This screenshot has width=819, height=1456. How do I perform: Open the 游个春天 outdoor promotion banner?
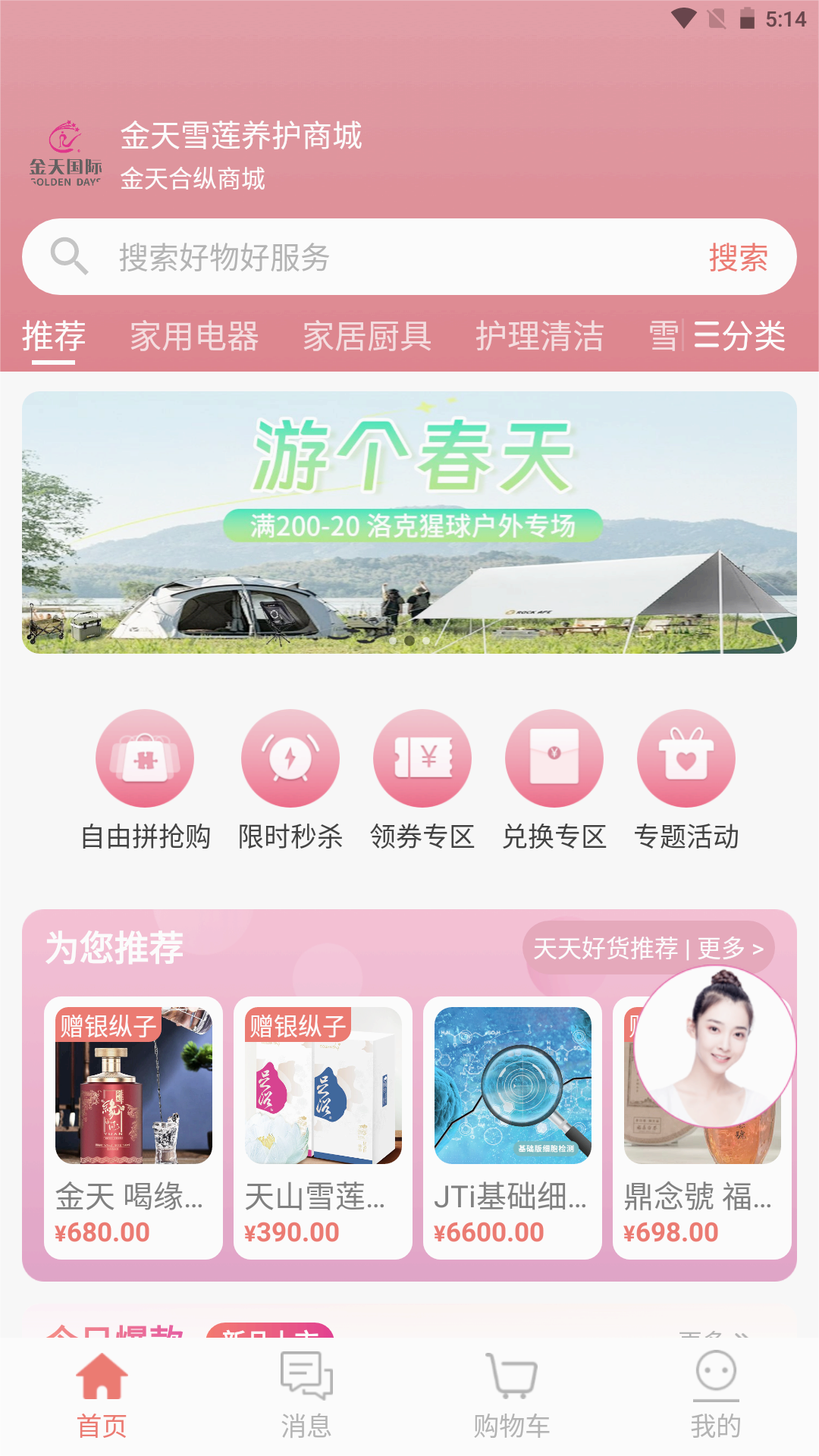click(x=409, y=522)
